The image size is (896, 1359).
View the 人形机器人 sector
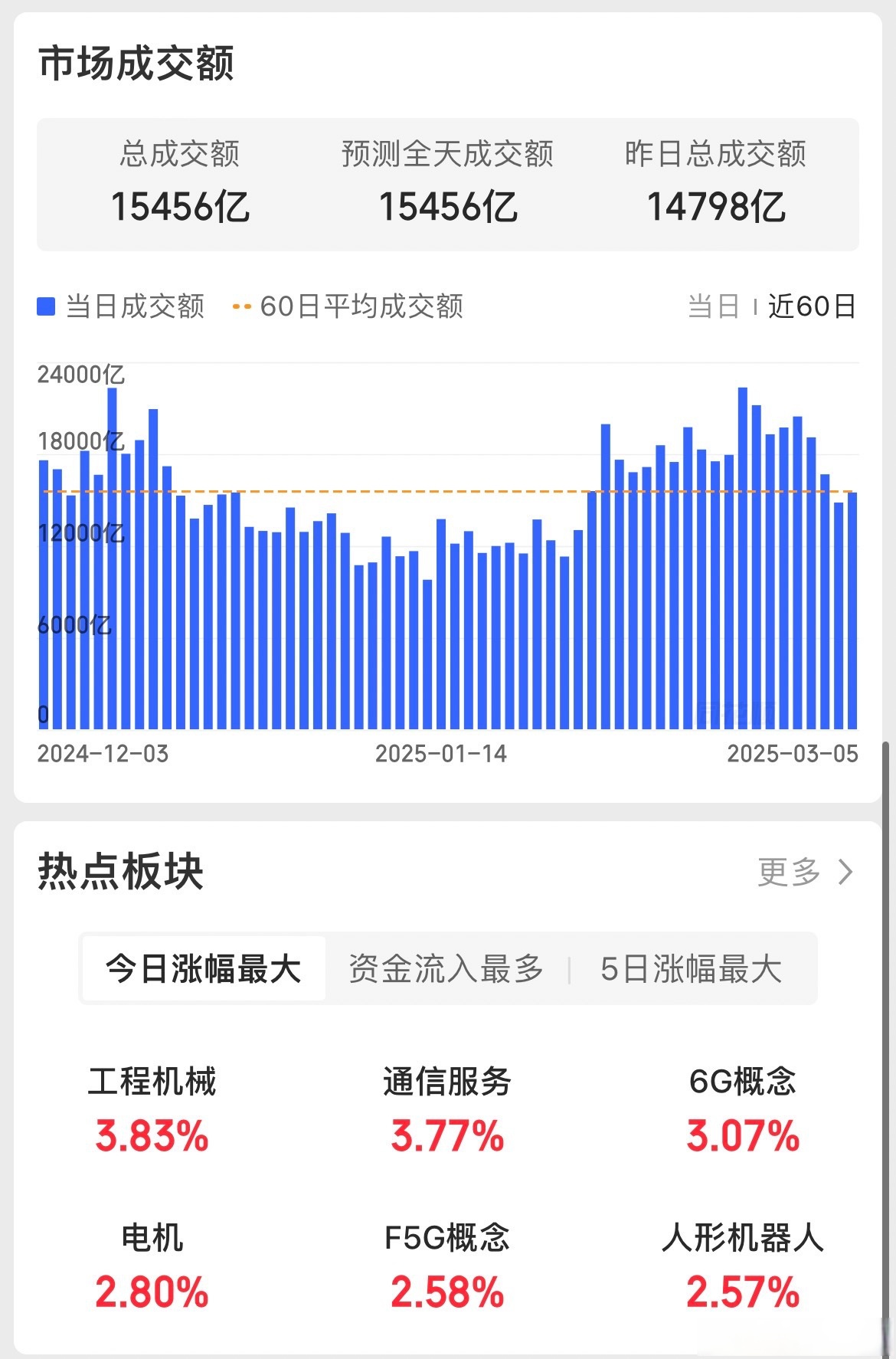pyautogui.click(x=743, y=1240)
